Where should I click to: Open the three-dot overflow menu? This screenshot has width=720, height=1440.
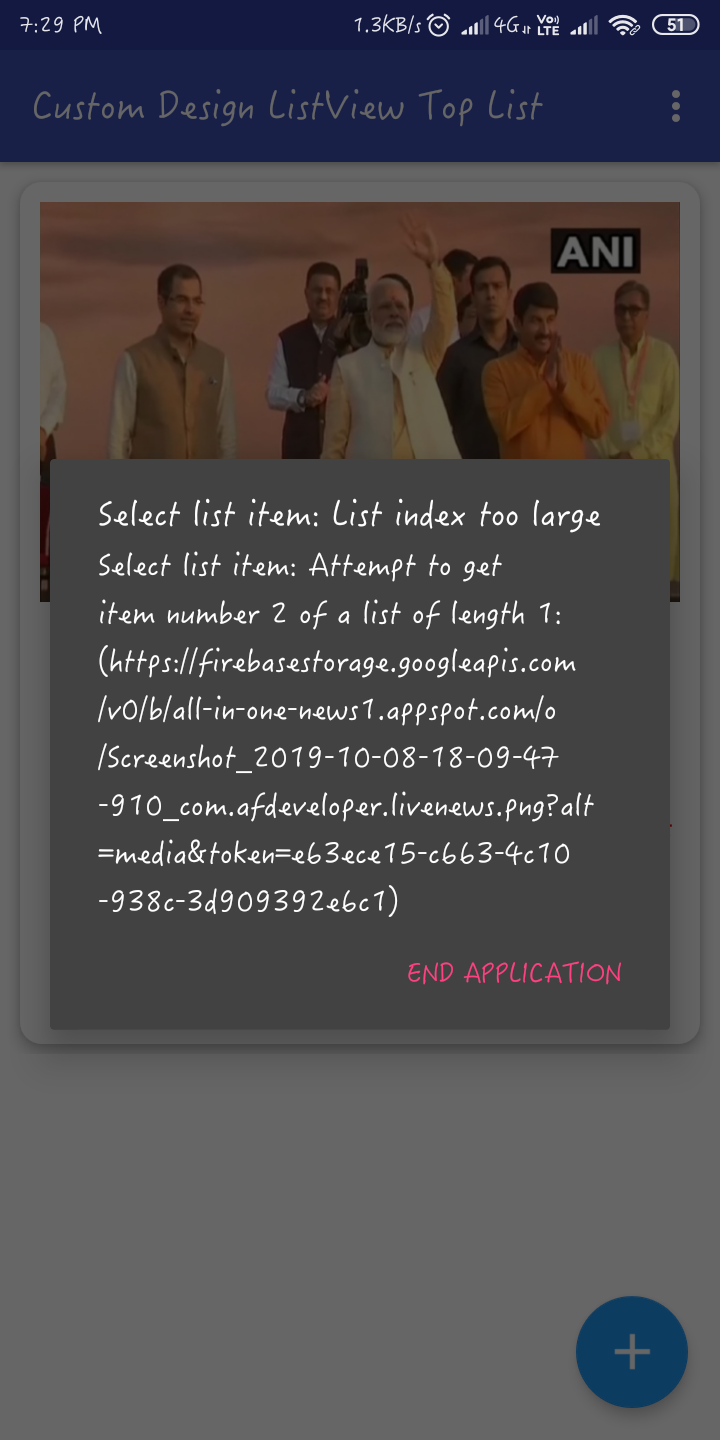(x=676, y=106)
